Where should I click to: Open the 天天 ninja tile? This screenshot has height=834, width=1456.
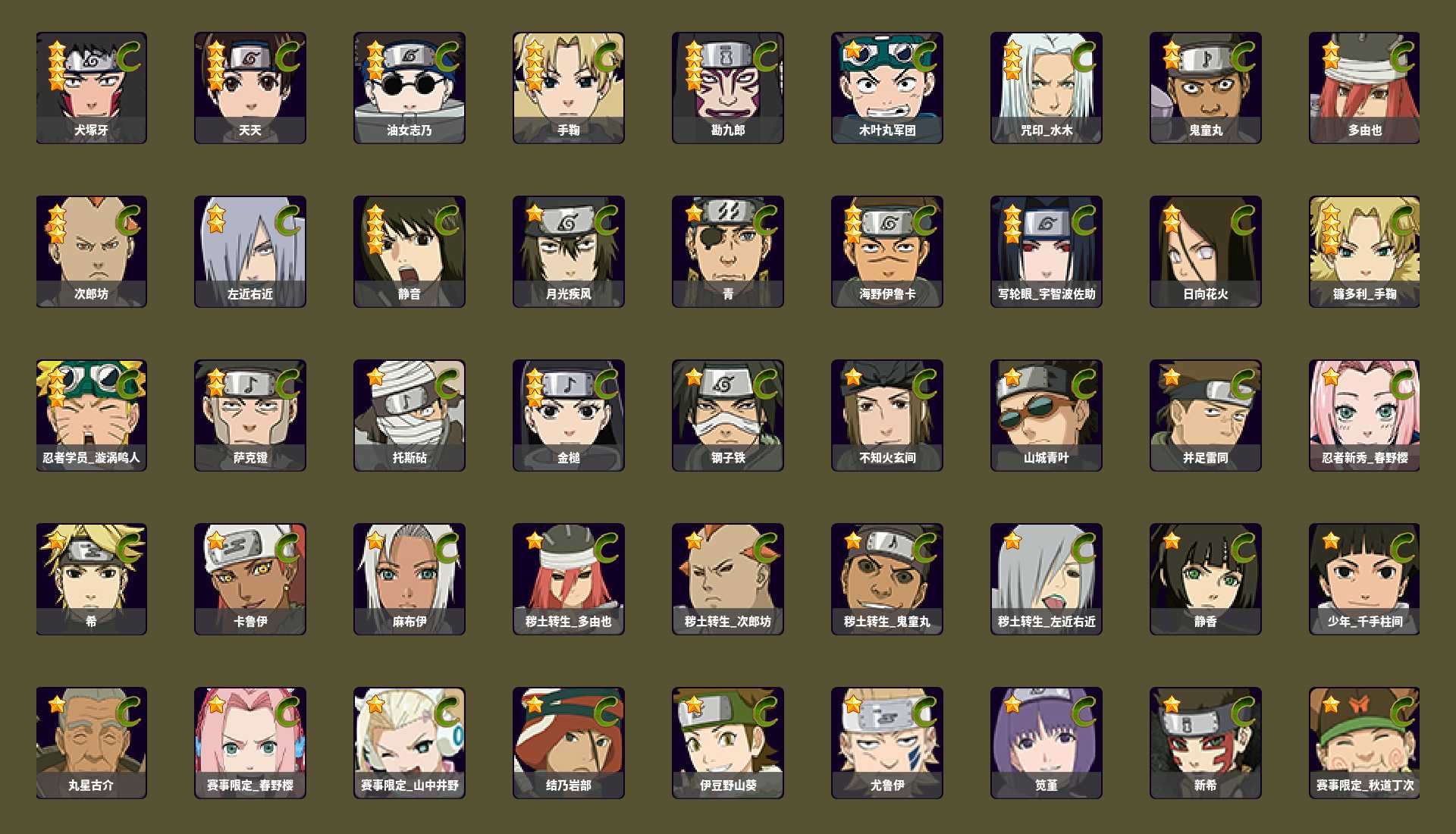pos(250,87)
